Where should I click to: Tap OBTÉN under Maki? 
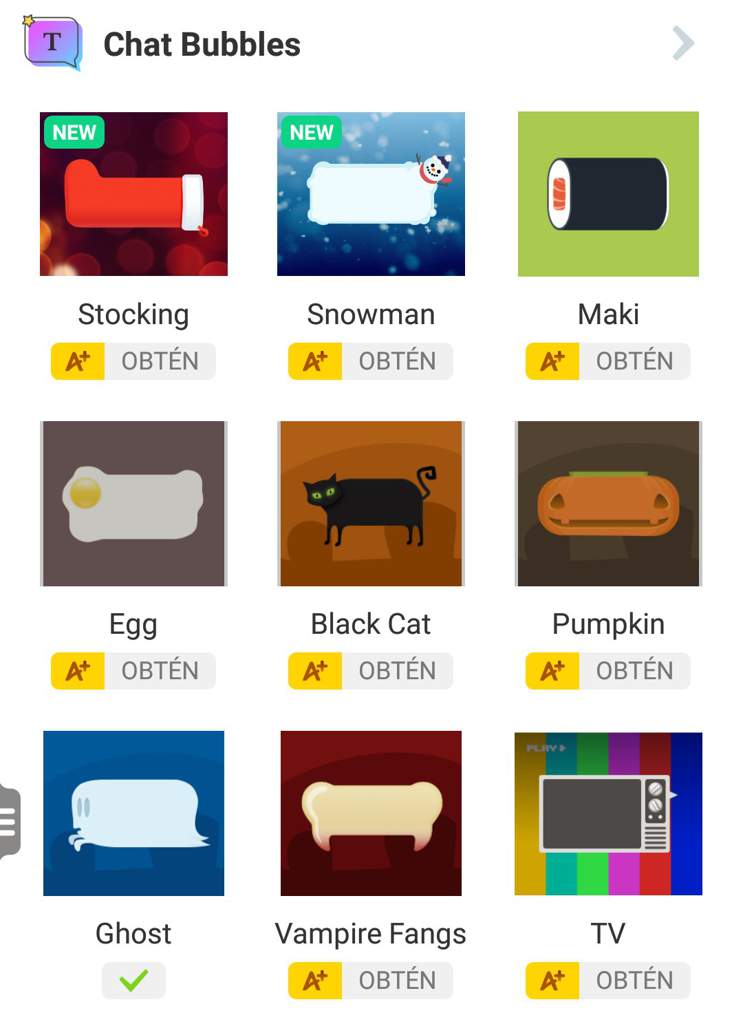tap(608, 361)
